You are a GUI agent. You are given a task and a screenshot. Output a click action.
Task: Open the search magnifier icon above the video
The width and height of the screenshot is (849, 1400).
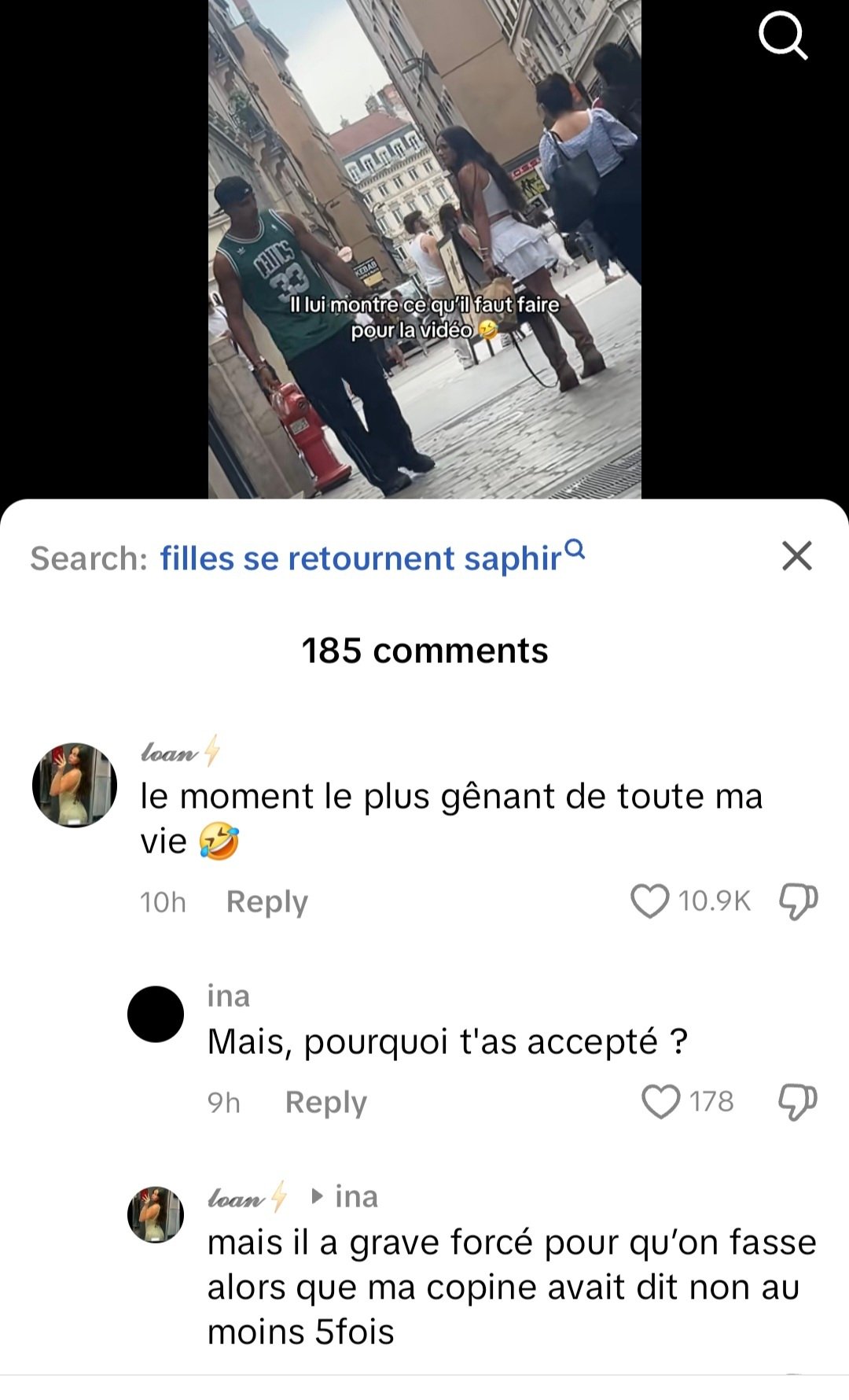click(x=783, y=37)
